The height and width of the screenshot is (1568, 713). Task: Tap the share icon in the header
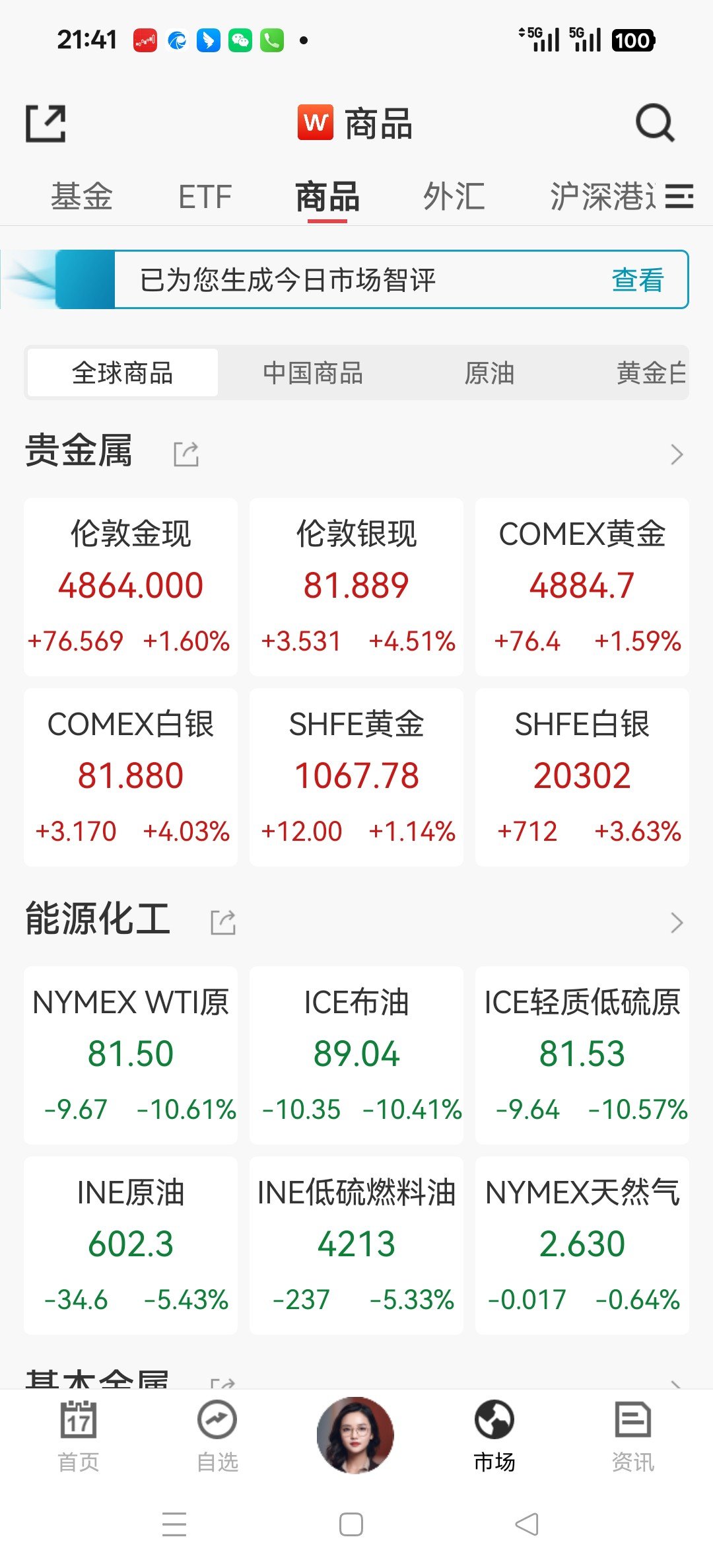pyautogui.click(x=46, y=123)
